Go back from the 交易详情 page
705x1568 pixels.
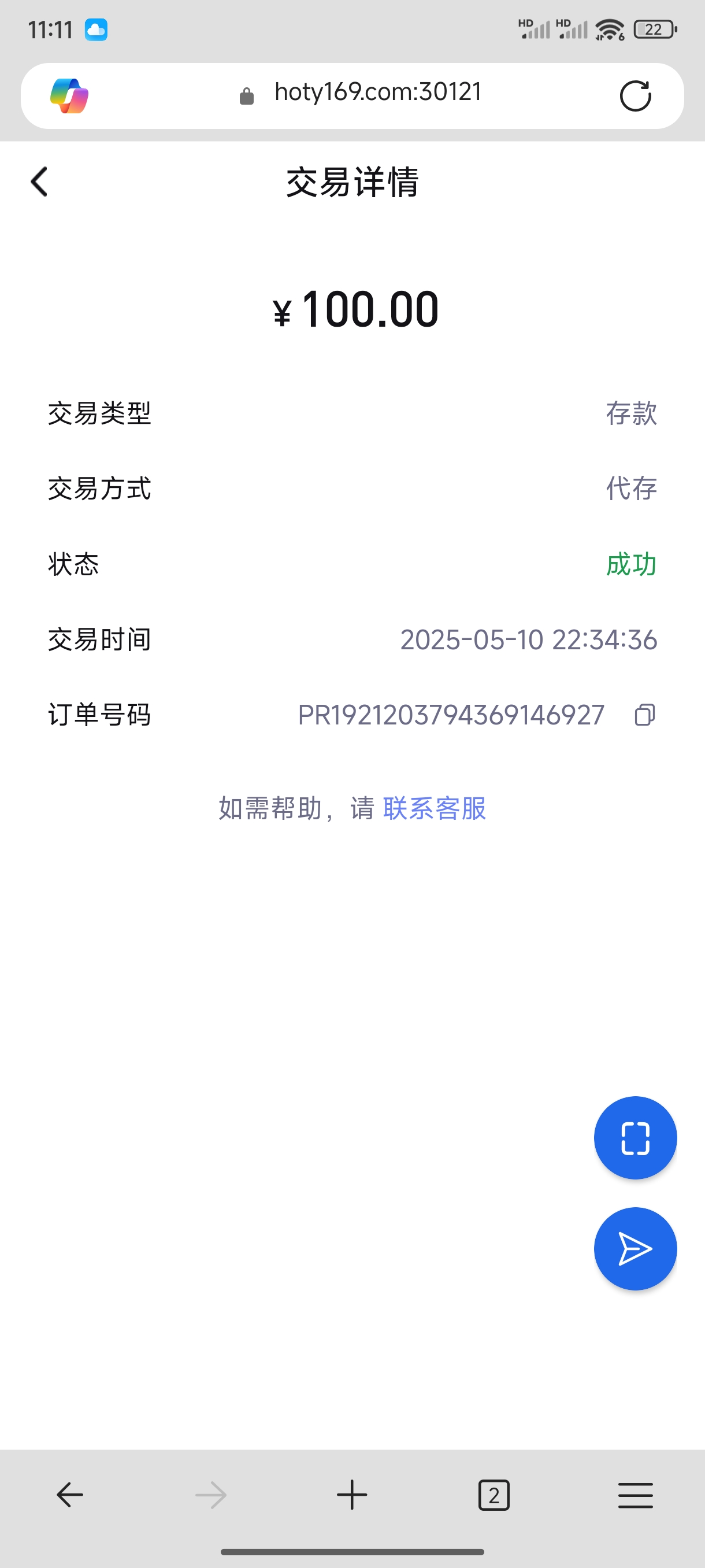[x=39, y=182]
